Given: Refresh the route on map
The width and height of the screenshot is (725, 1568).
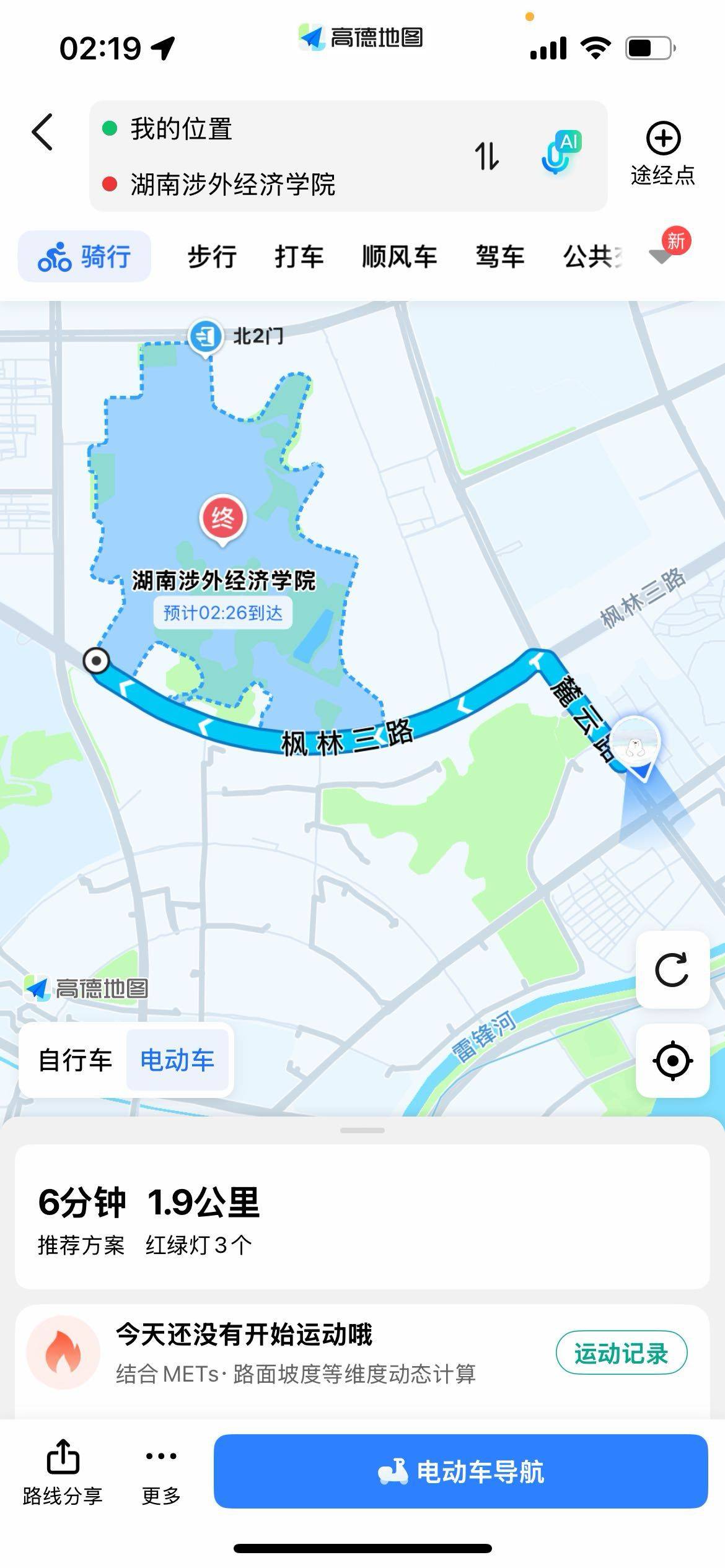Looking at the screenshot, I should [672, 970].
